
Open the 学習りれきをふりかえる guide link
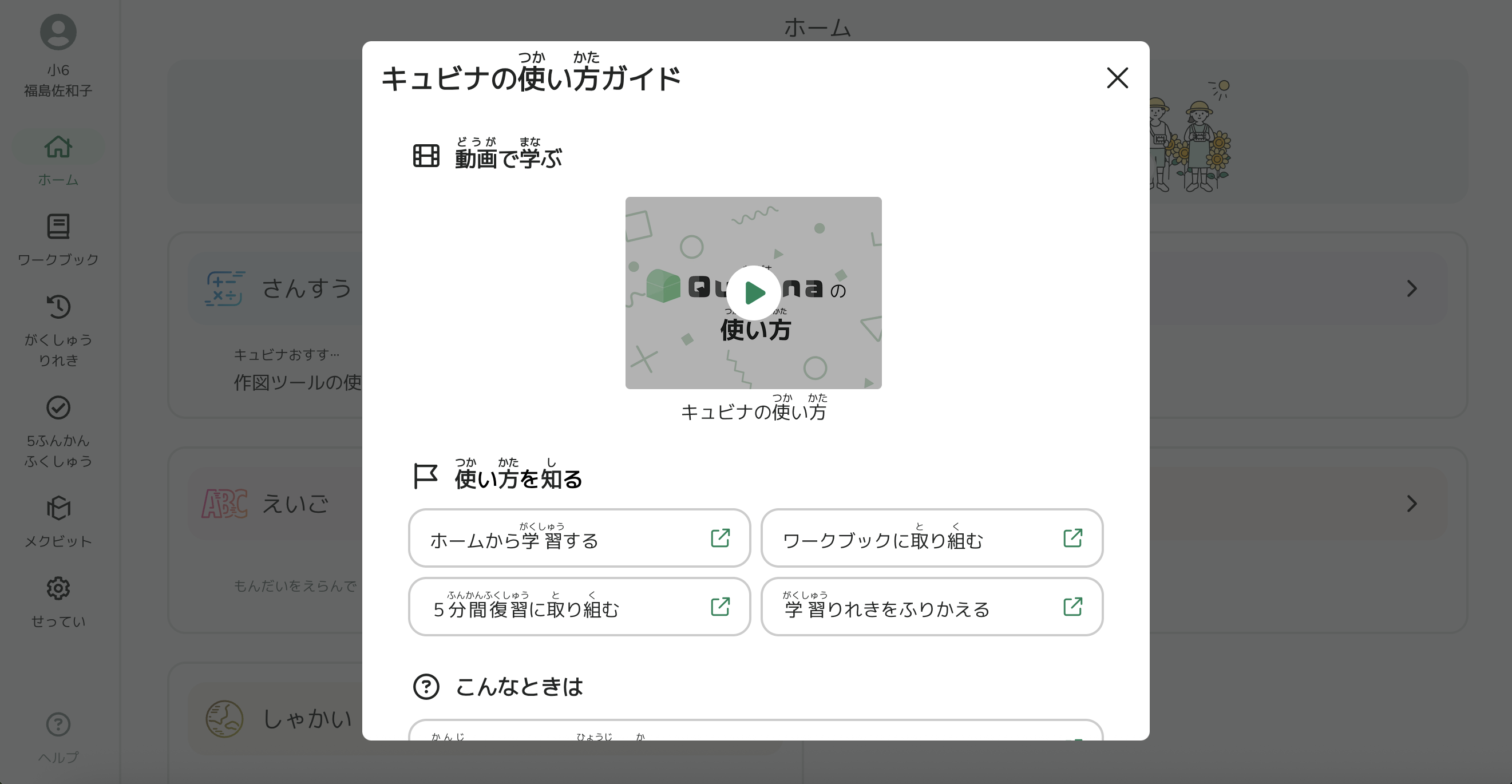pos(932,607)
